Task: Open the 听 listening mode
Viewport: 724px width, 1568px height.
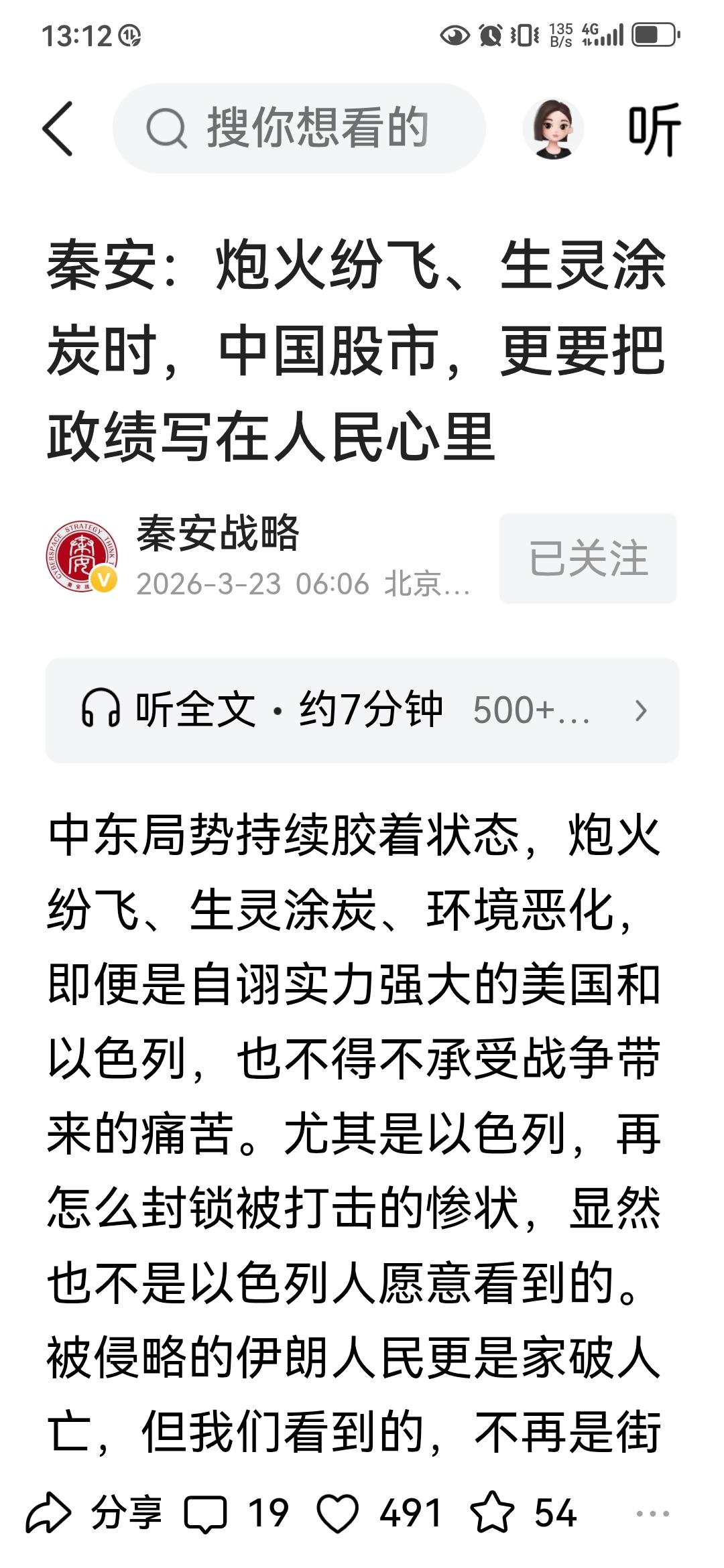Action: [x=655, y=127]
